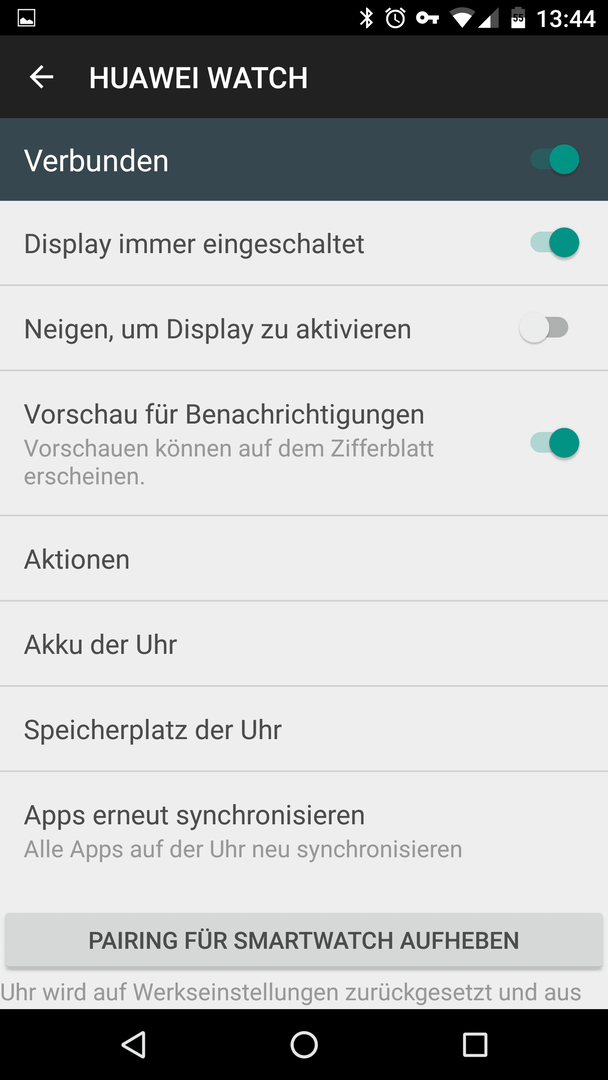
Task: Tap Pairing für Smartwatch aufheben button
Action: 304,940
